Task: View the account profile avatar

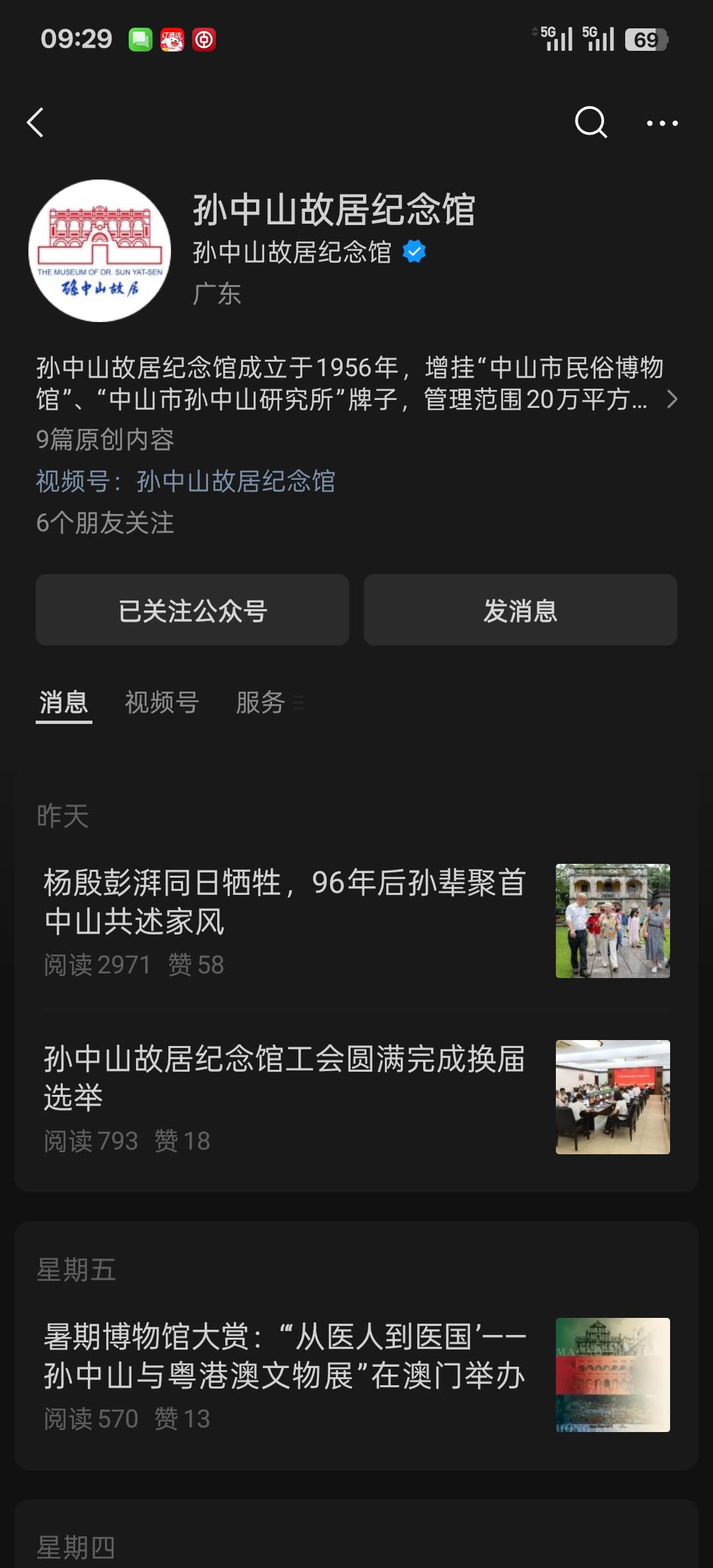Action: click(x=100, y=251)
